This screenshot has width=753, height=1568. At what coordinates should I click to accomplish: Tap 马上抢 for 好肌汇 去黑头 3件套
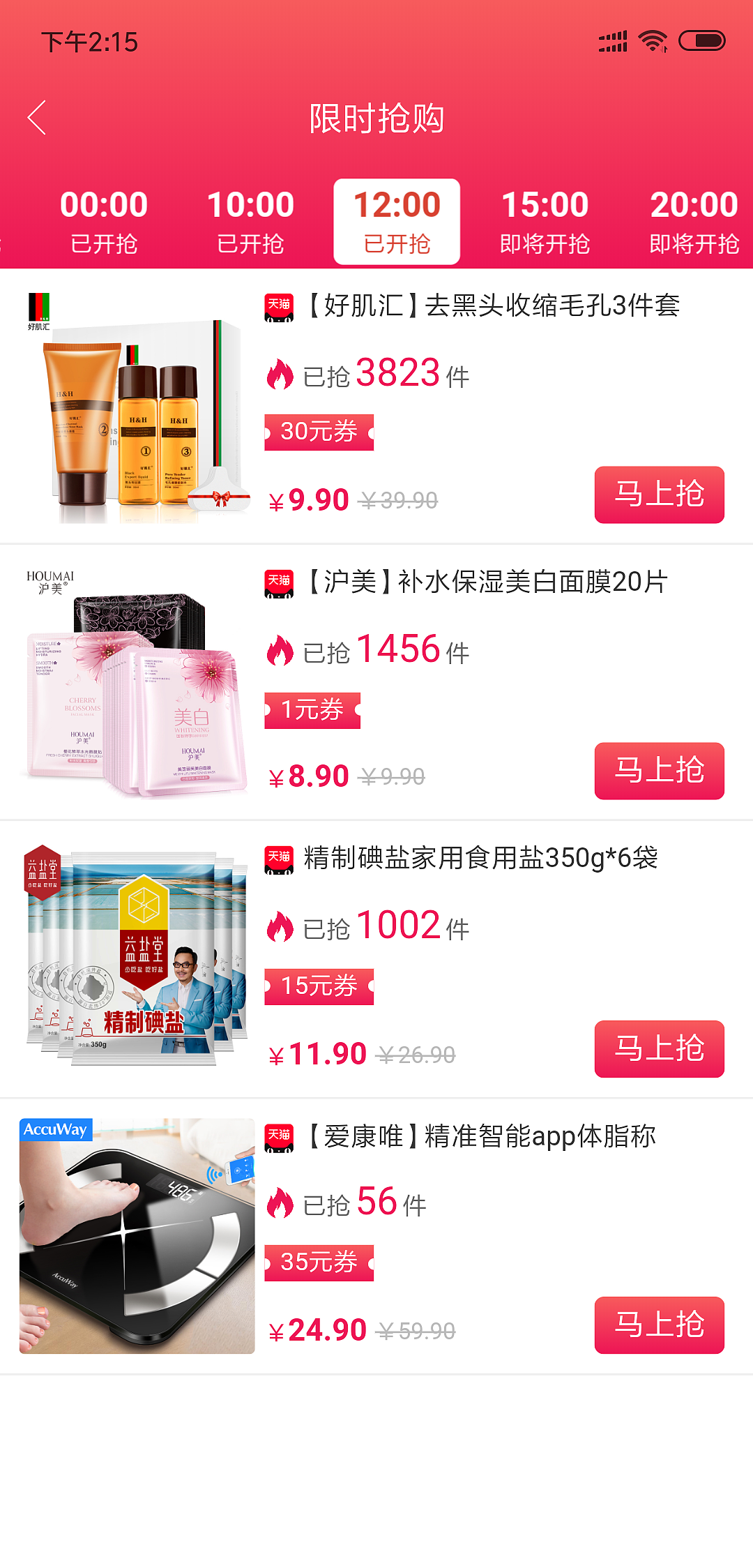tap(659, 495)
